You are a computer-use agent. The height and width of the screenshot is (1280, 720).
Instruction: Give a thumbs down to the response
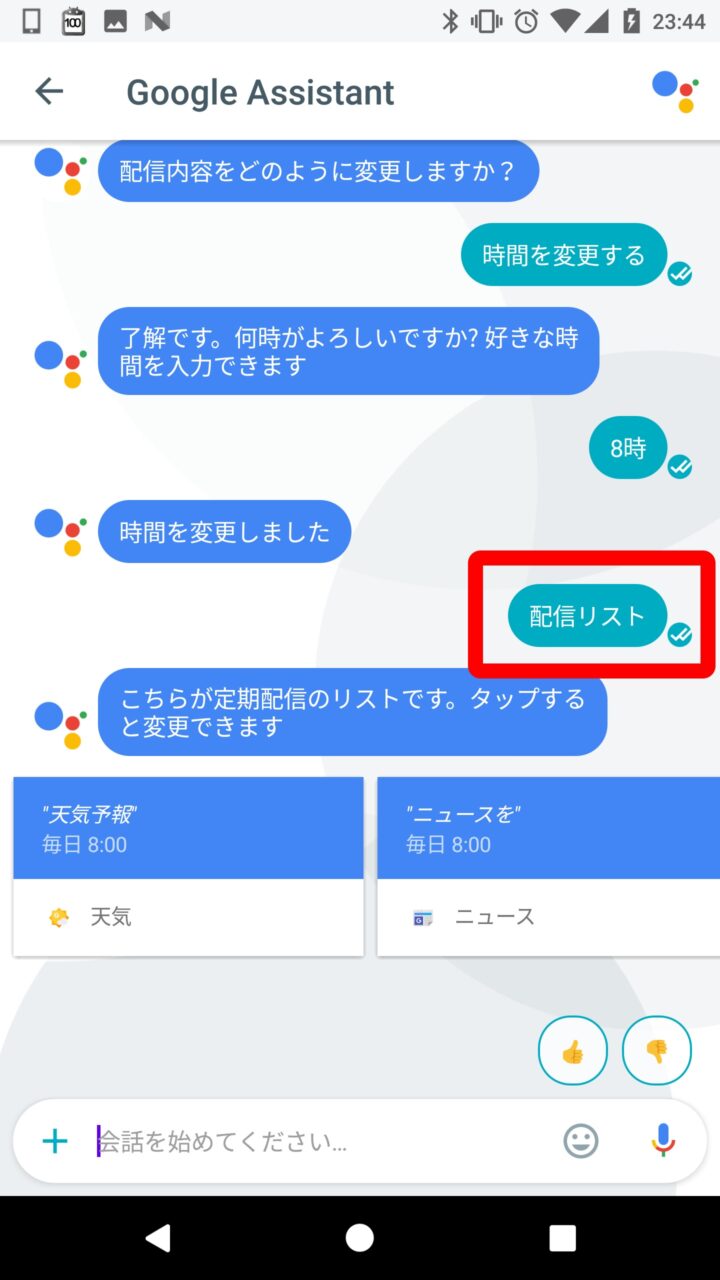(x=657, y=1051)
